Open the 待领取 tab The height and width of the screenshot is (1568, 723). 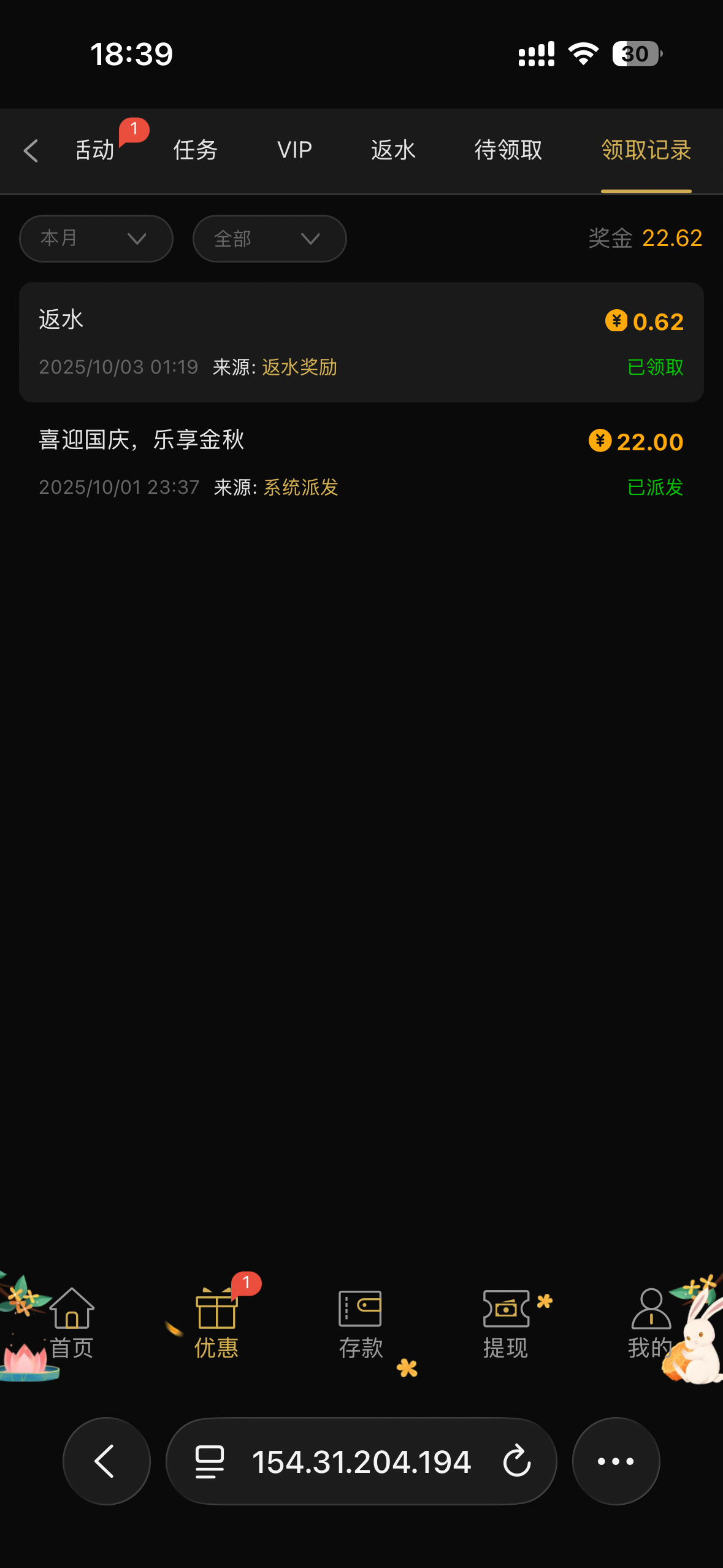pyautogui.click(x=508, y=150)
